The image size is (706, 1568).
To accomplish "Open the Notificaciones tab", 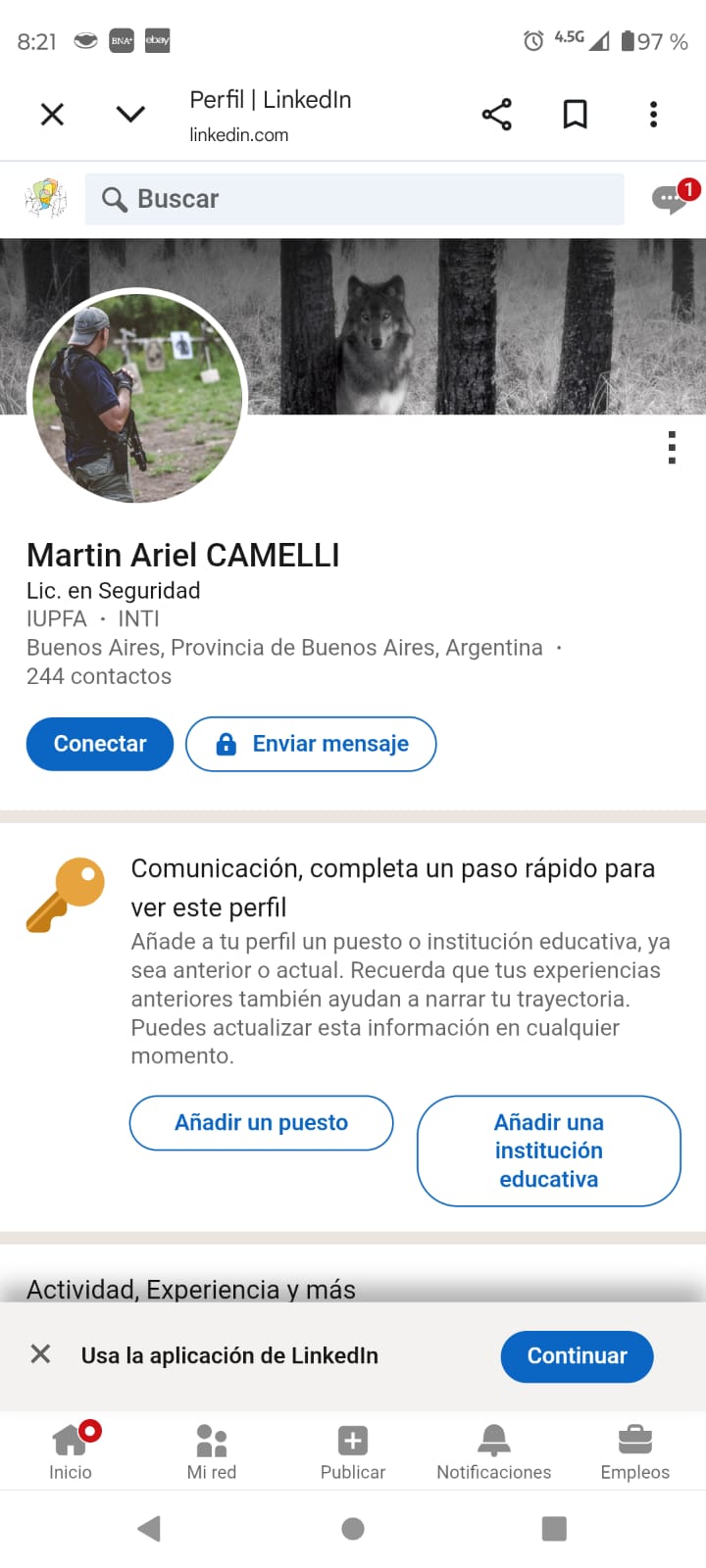I will point(494,1451).
